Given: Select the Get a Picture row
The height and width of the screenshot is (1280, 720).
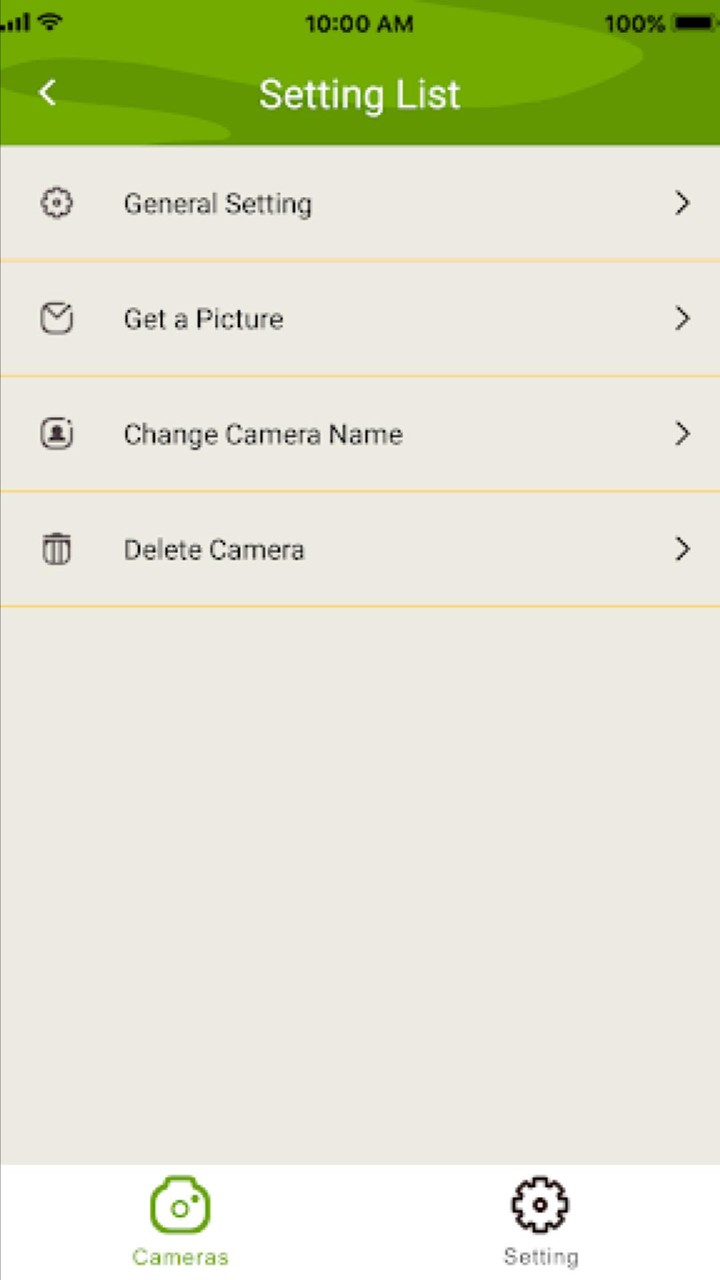Looking at the screenshot, I should click(360, 319).
